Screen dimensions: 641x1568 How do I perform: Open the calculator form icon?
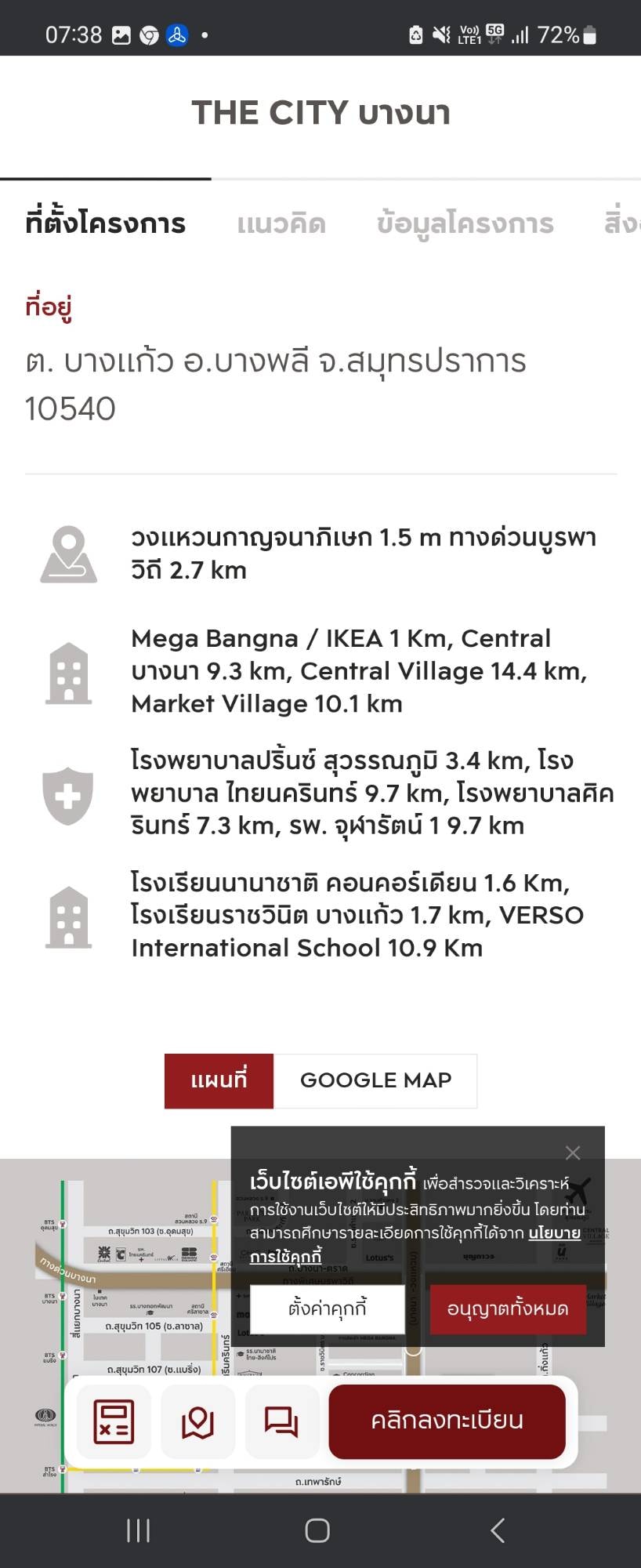click(114, 1421)
